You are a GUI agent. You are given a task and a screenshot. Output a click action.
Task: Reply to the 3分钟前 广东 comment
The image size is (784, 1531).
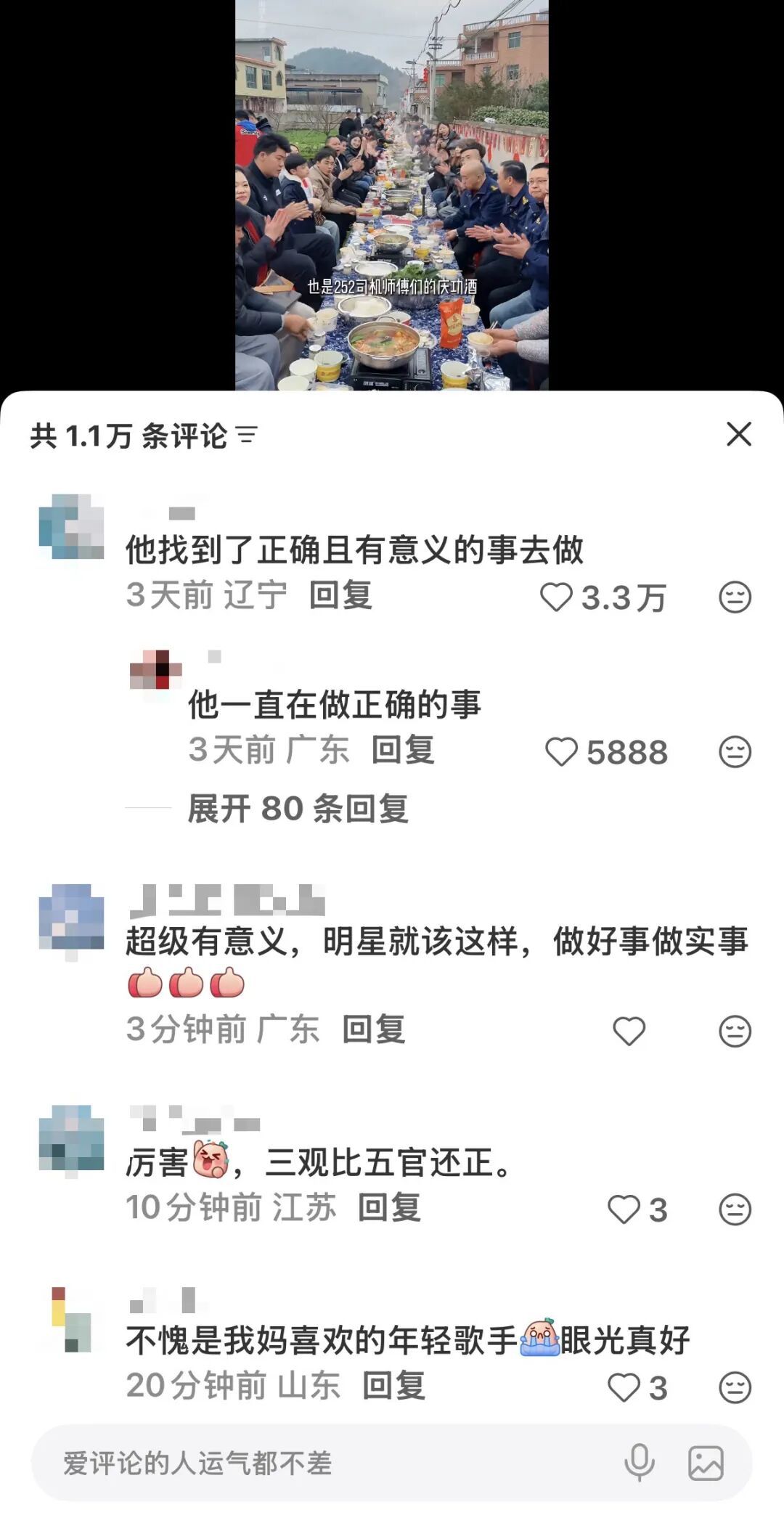[x=373, y=1029]
